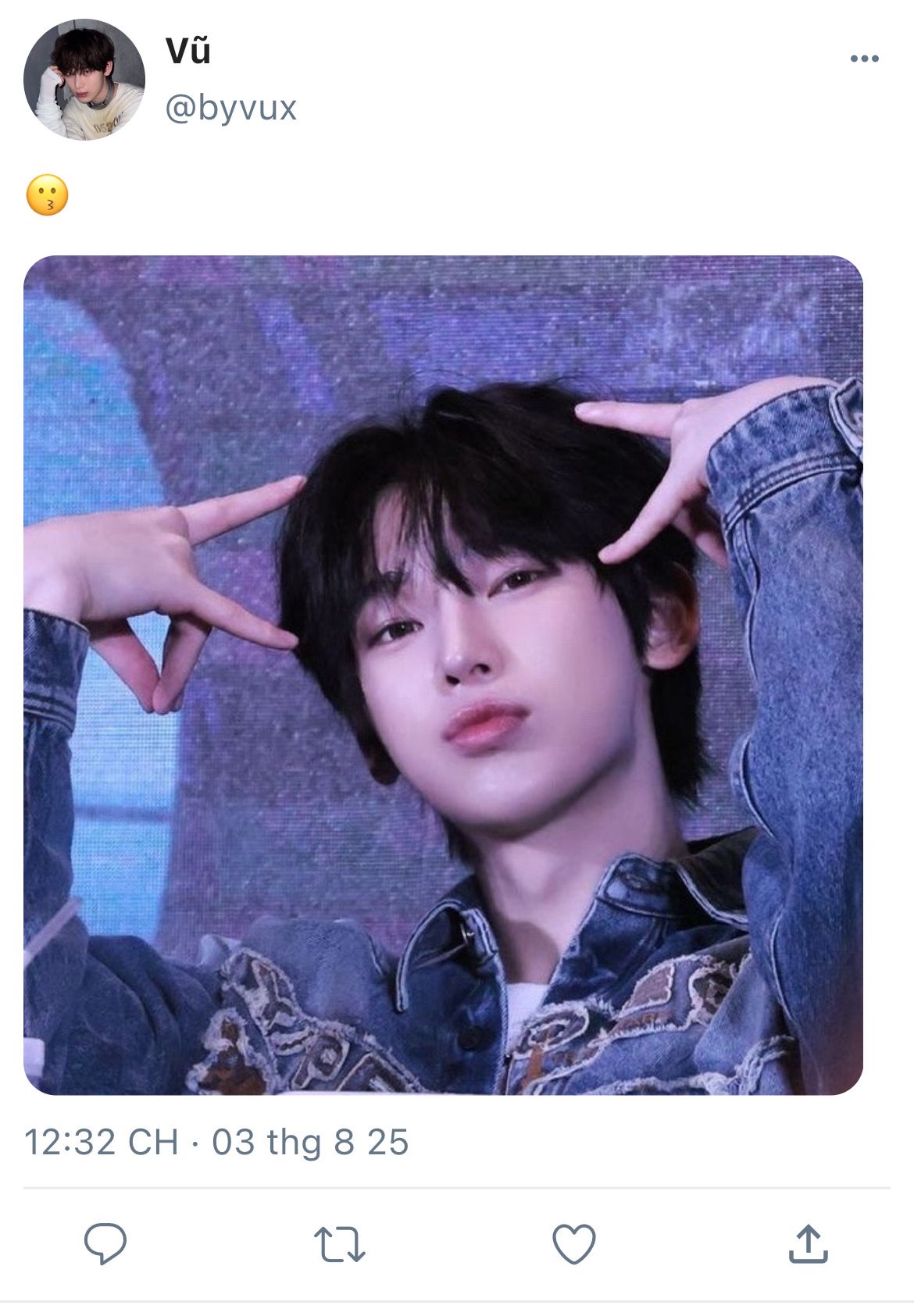Screen dimensions: 914x1316
Task: View the @byvux profile handle
Action: pyautogui.click(x=231, y=108)
